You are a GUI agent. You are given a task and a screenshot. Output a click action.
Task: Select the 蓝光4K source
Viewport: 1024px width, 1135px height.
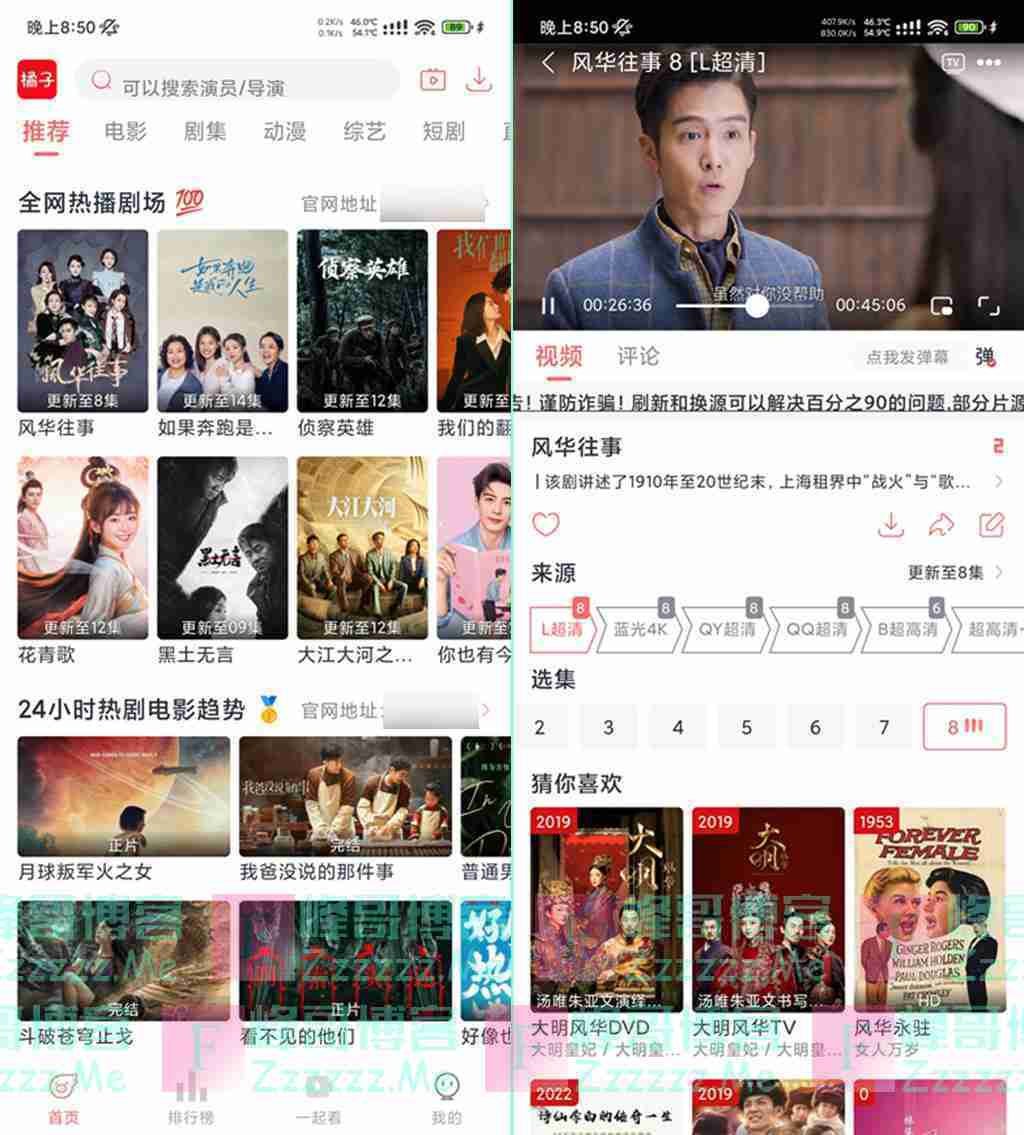click(640, 630)
